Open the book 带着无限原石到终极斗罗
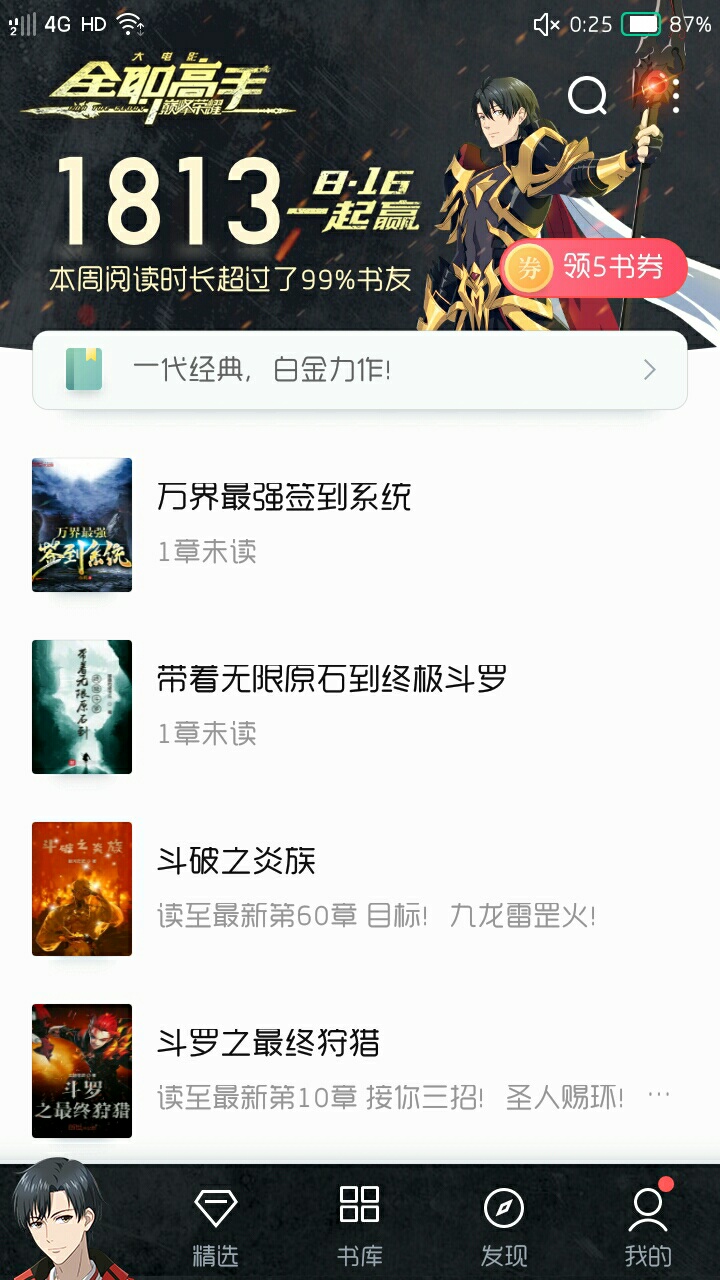Image resolution: width=720 pixels, height=1280 pixels. 360,707
